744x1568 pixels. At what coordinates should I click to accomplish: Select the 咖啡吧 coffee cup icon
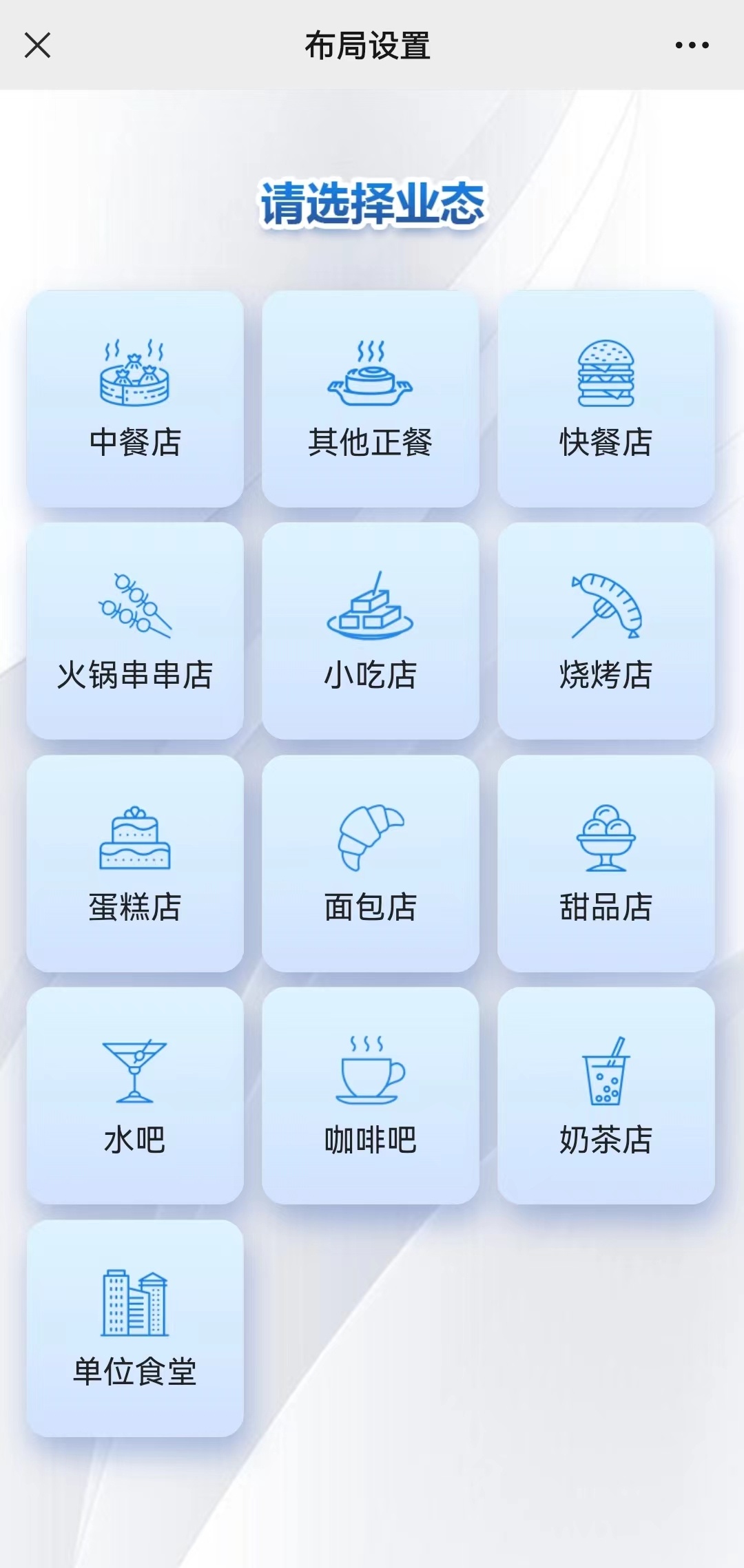click(370, 1071)
